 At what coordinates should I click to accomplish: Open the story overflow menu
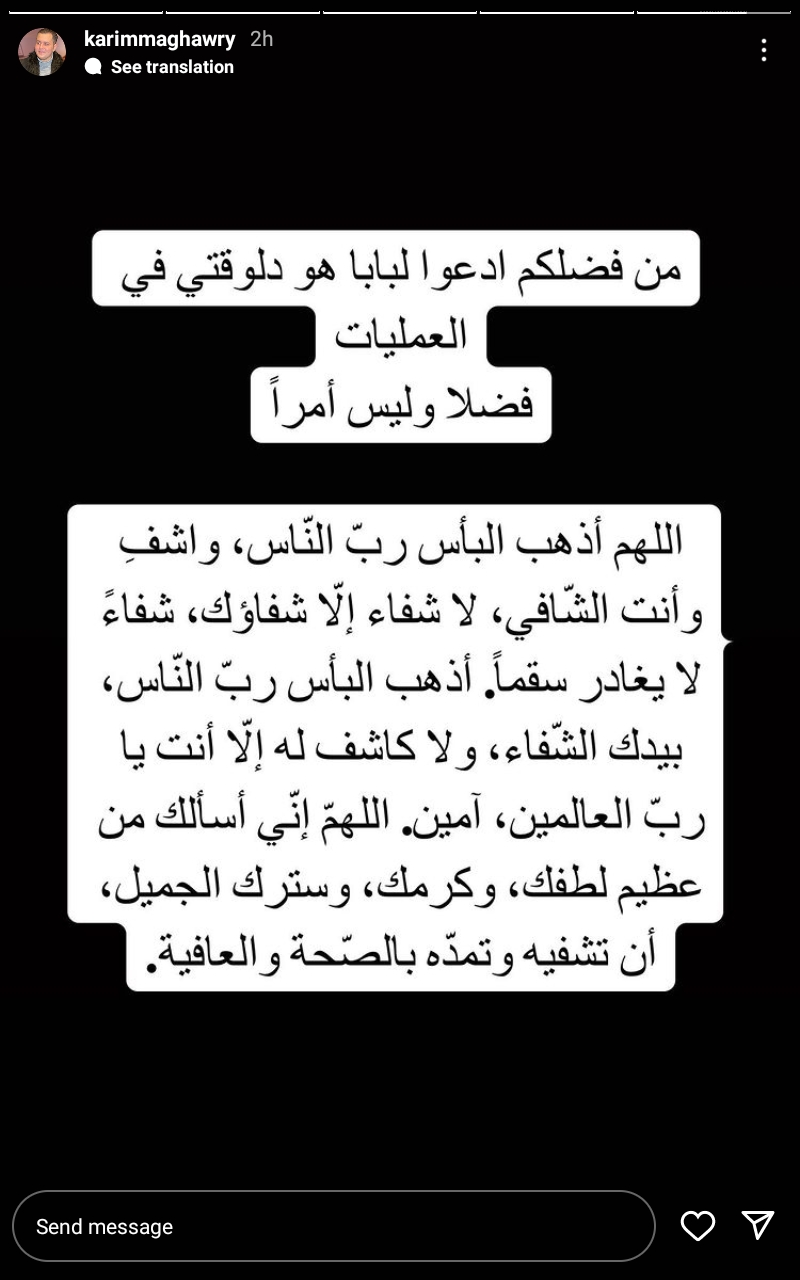tap(763, 50)
